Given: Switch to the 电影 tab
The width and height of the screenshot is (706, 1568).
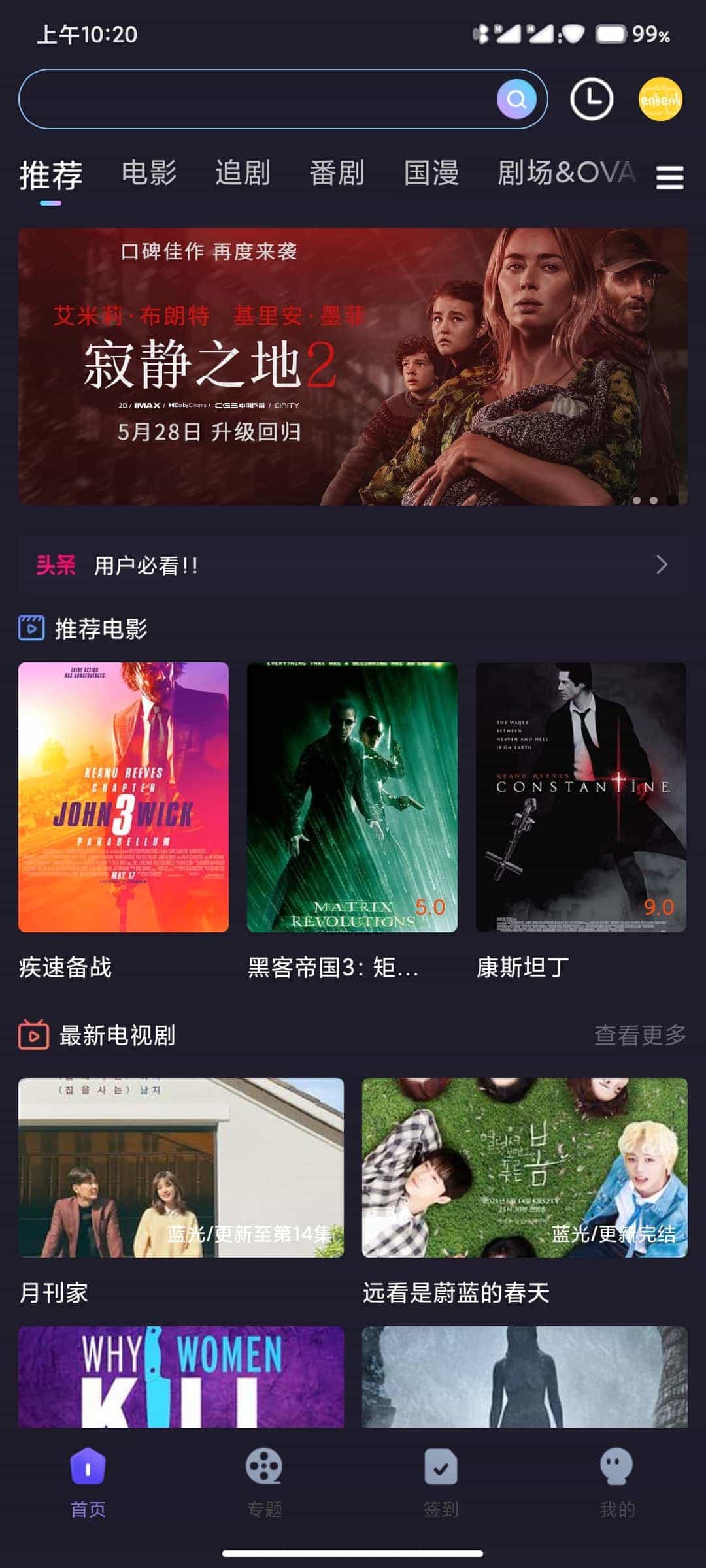Looking at the screenshot, I should 149,173.
